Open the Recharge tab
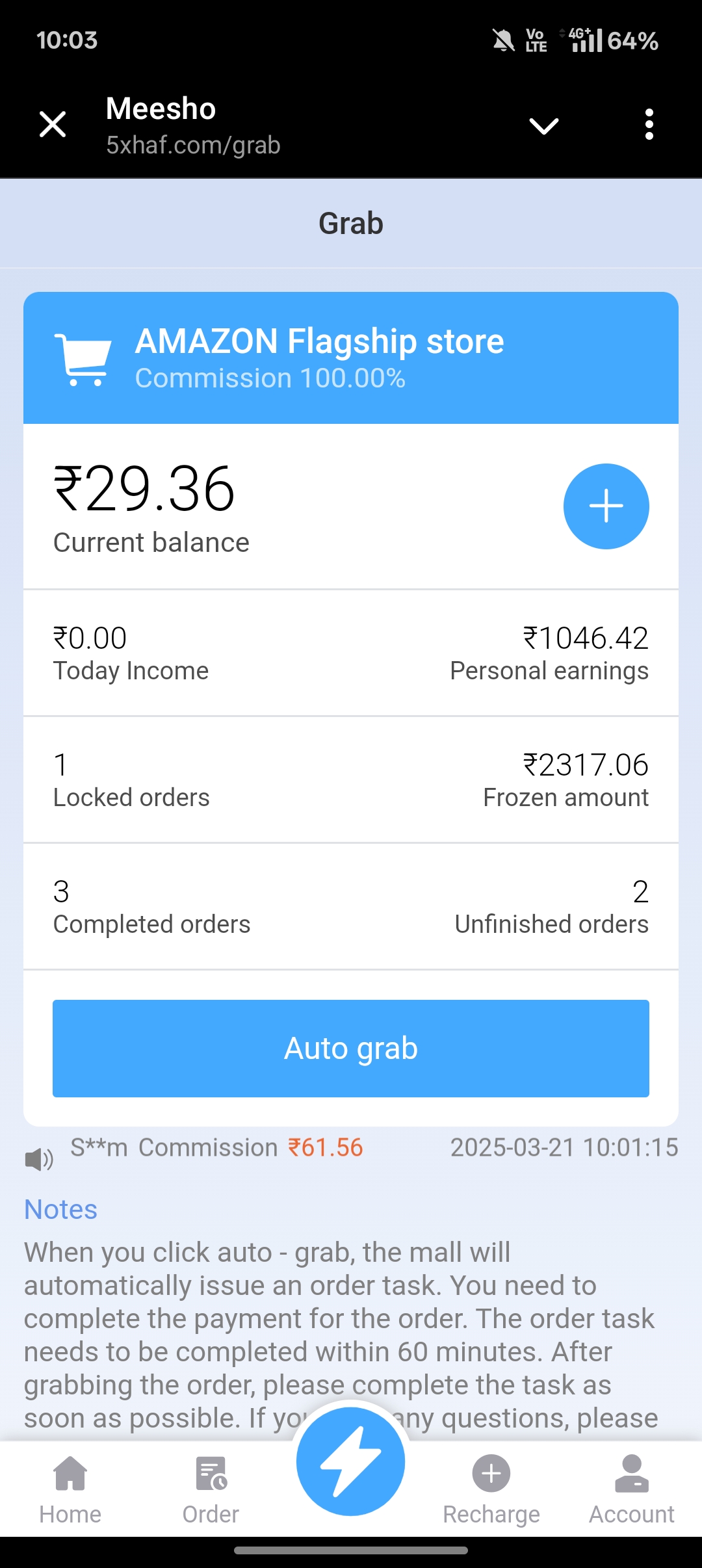Image resolution: width=702 pixels, height=1568 pixels. click(491, 1490)
